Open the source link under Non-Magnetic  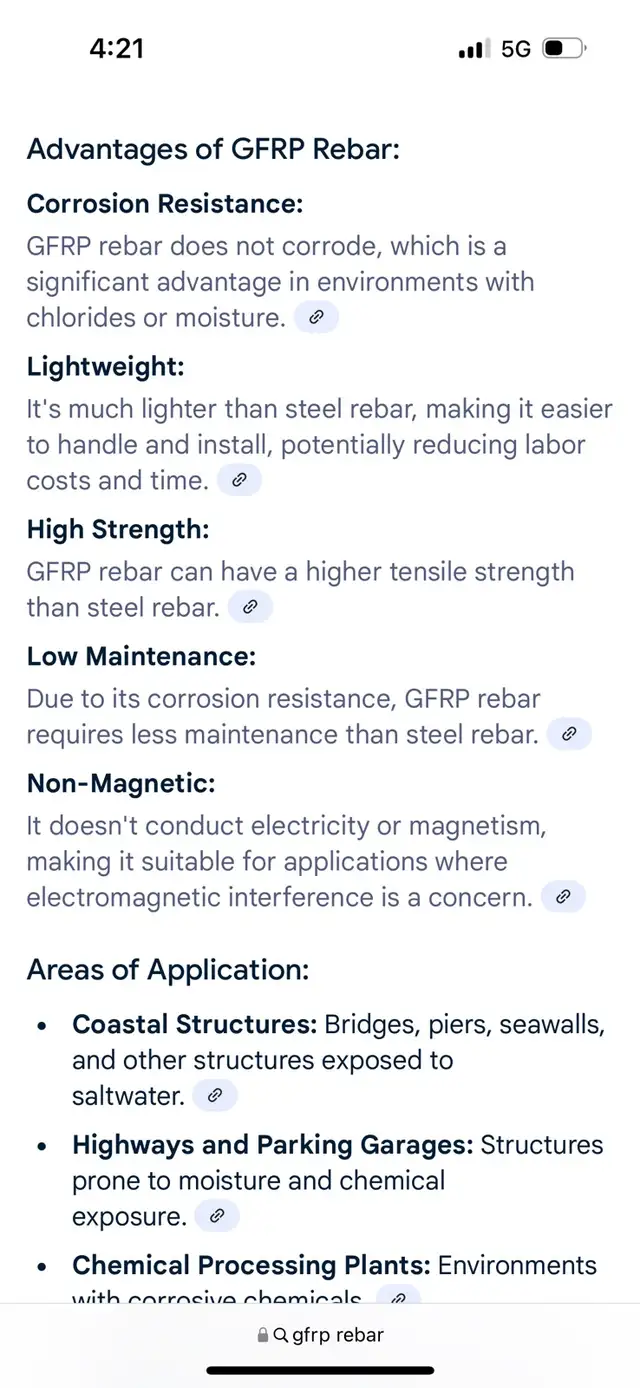pyautogui.click(x=563, y=897)
